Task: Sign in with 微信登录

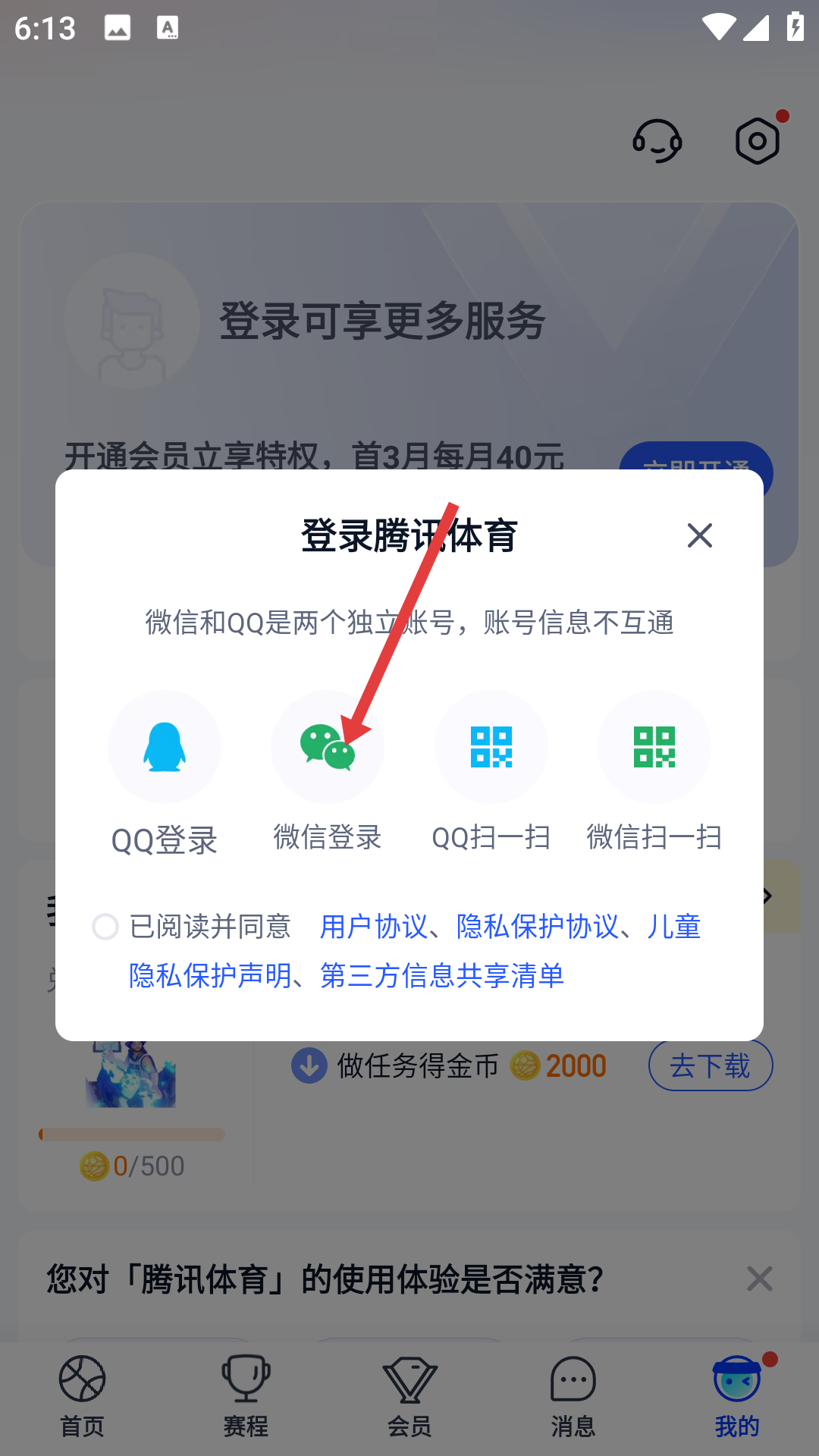Action: [x=328, y=748]
